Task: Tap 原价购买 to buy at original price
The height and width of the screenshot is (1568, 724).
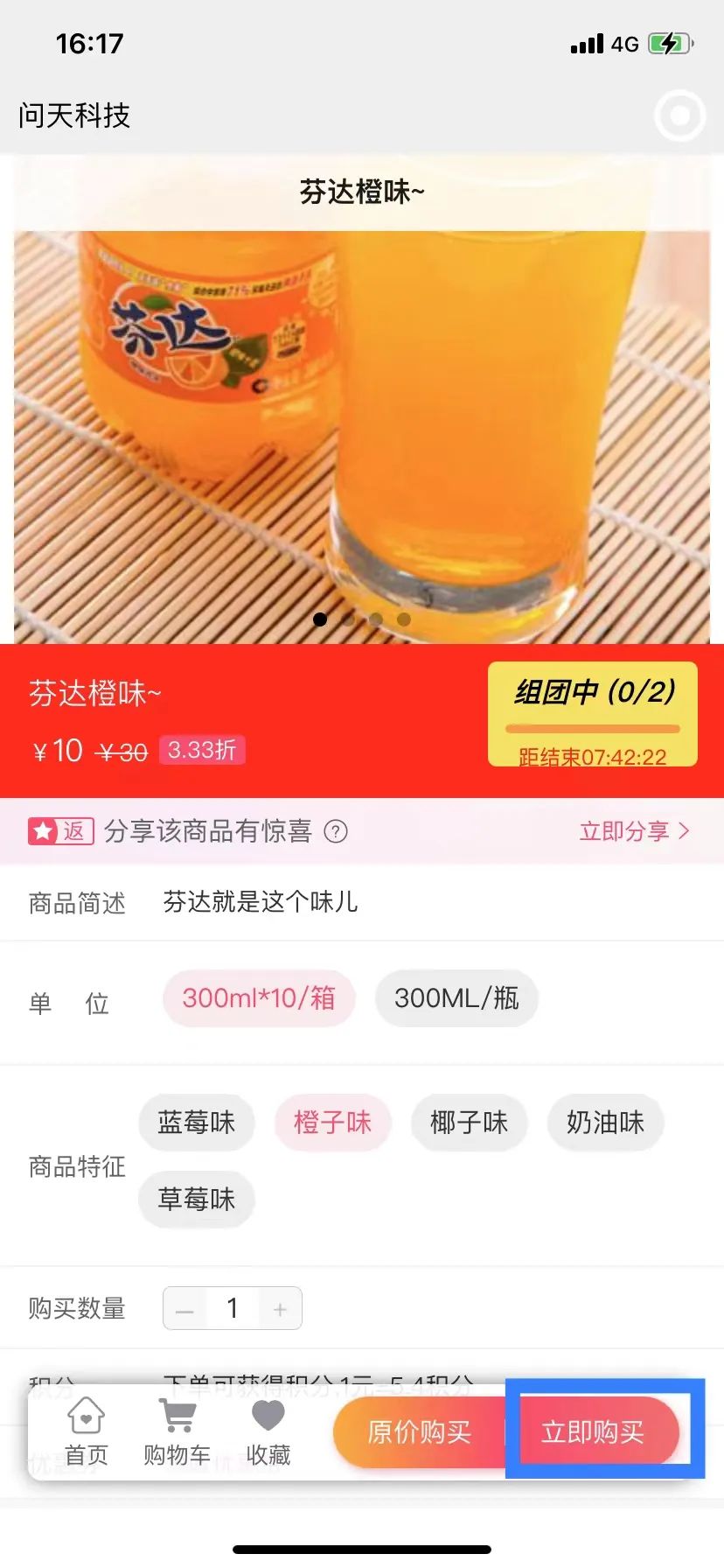Action: click(419, 1432)
